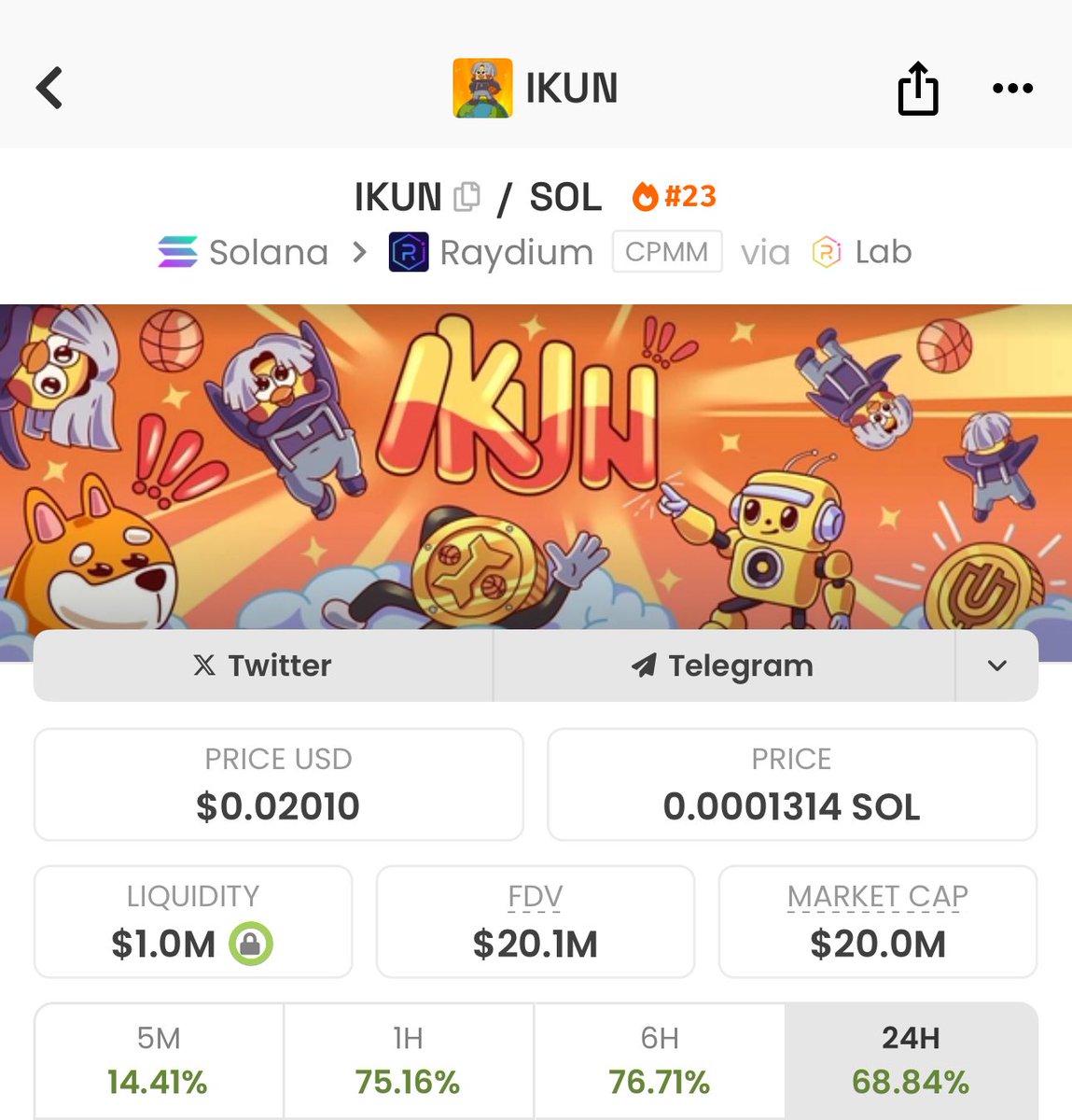Go back using the back arrow
The height and width of the screenshot is (1120, 1072).
coord(49,89)
